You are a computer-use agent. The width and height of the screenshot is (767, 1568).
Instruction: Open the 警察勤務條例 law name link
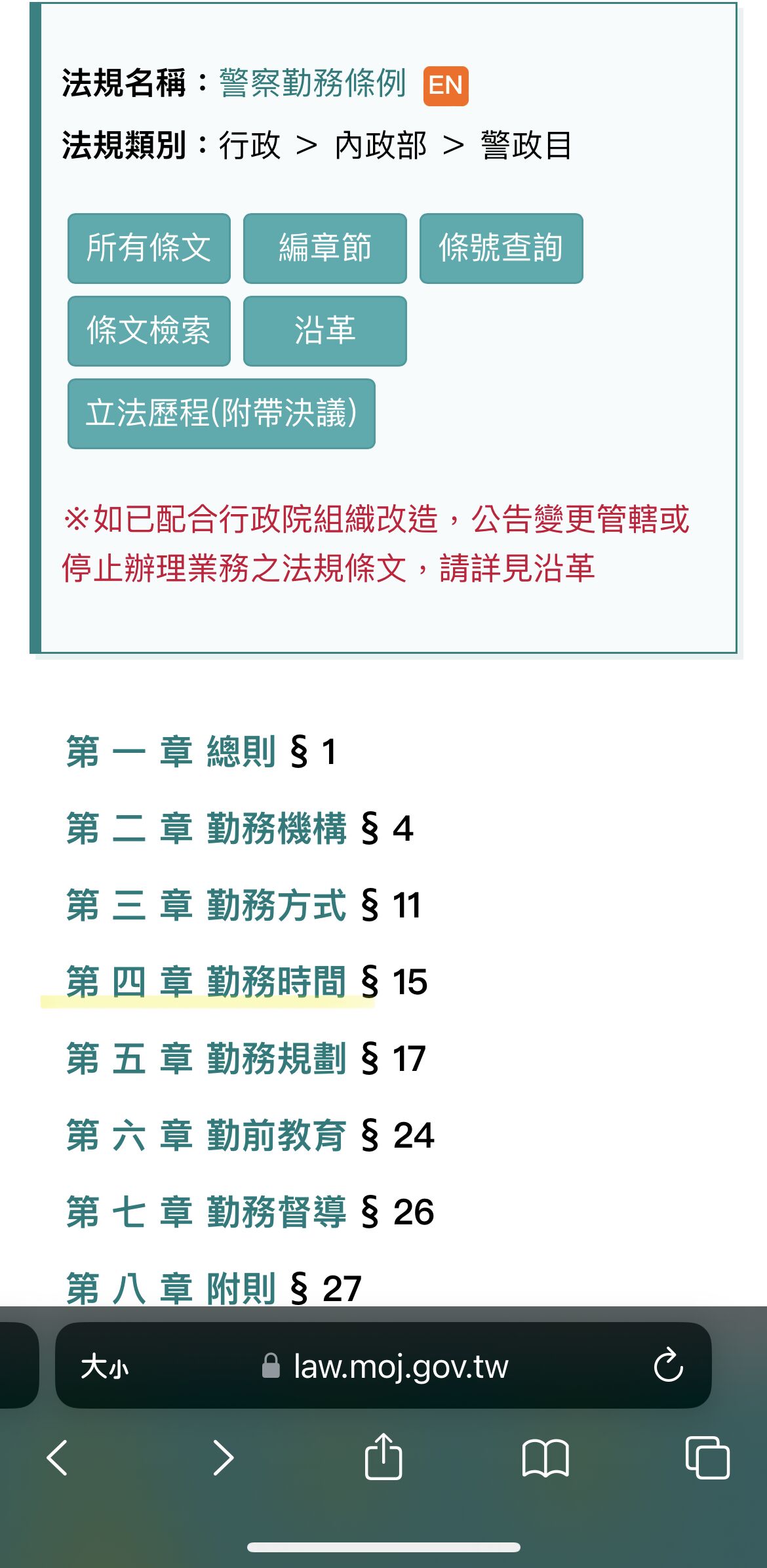pos(313,83)
